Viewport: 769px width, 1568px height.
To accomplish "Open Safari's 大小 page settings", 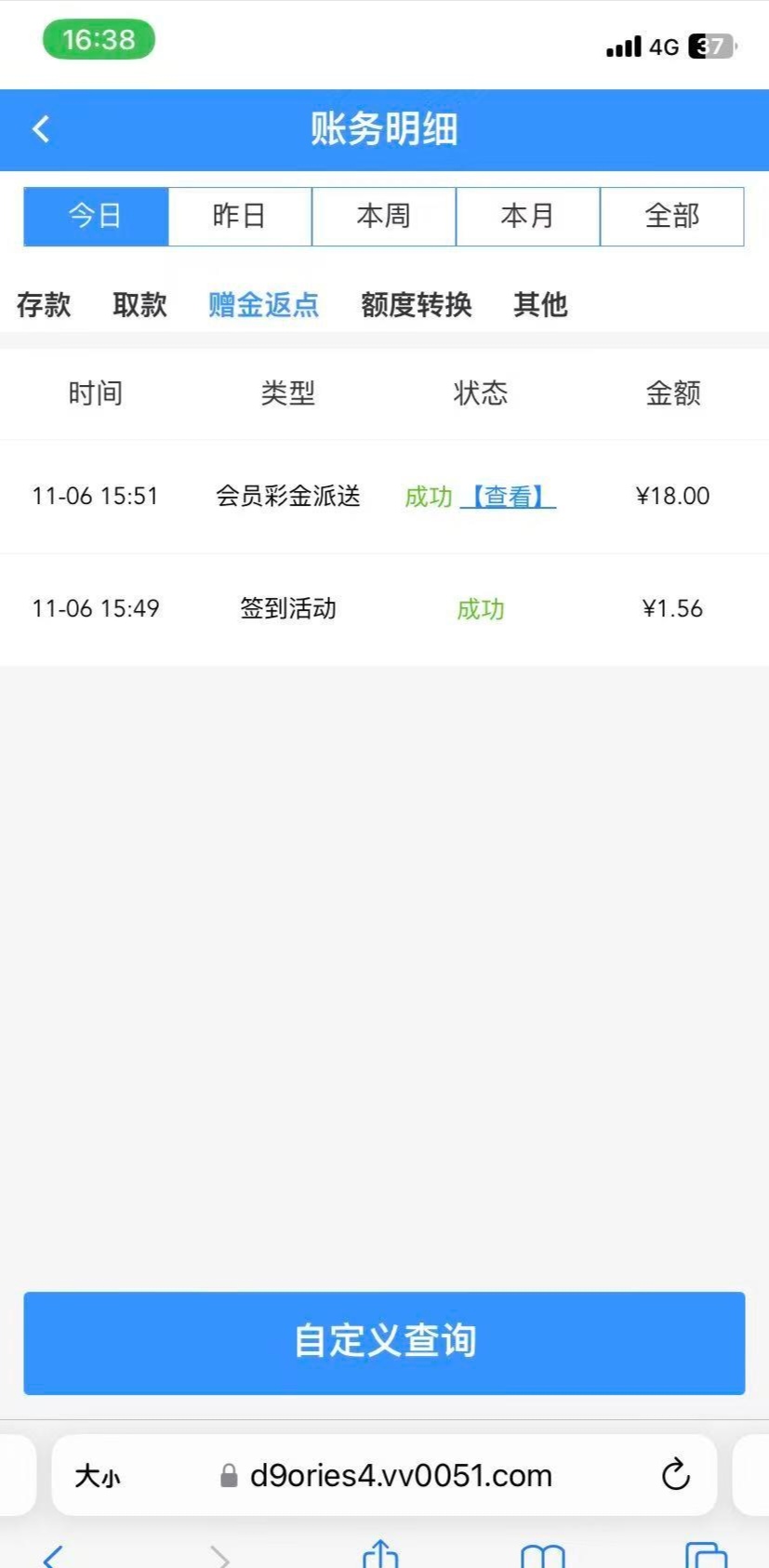I will tap(98, 1475).
